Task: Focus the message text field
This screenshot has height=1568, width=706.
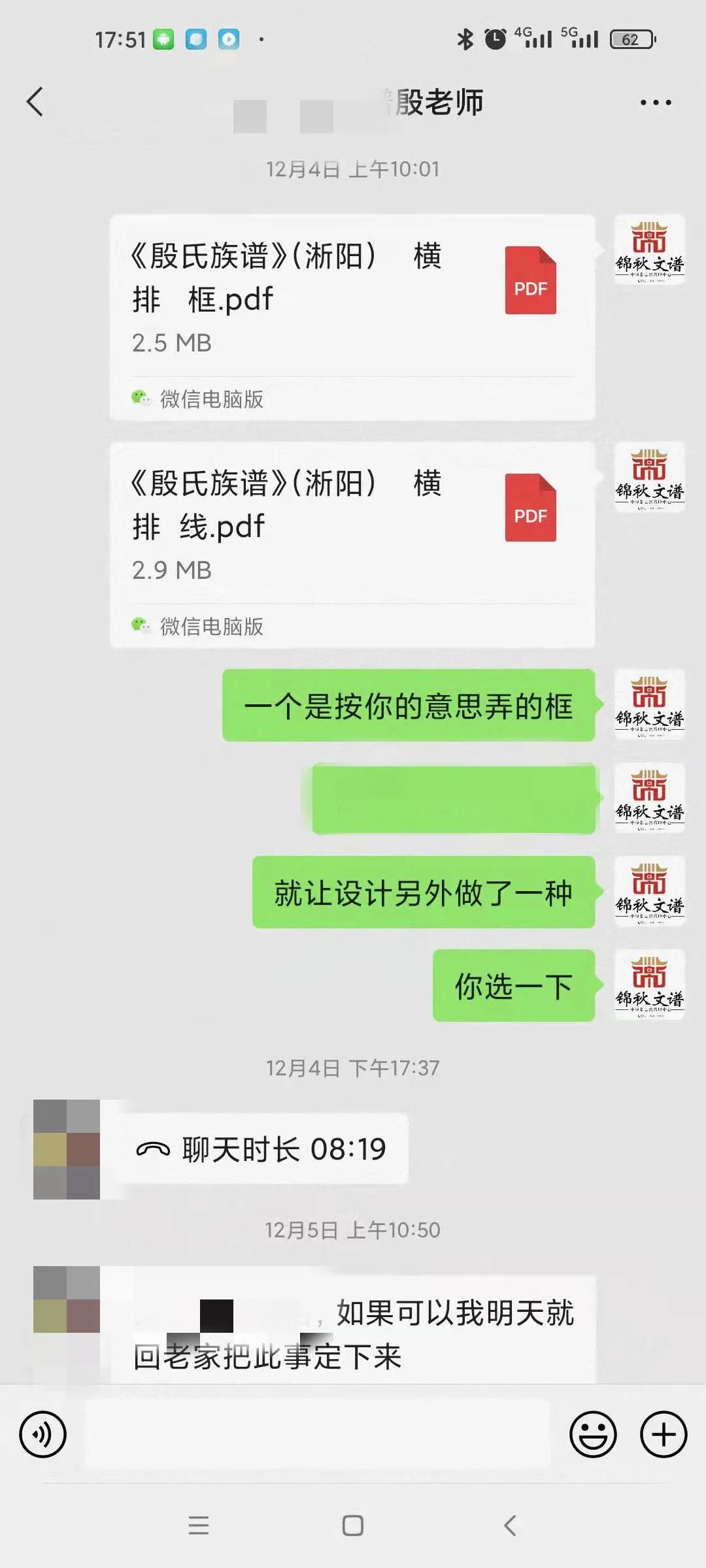Action: tap(318, 1435)
